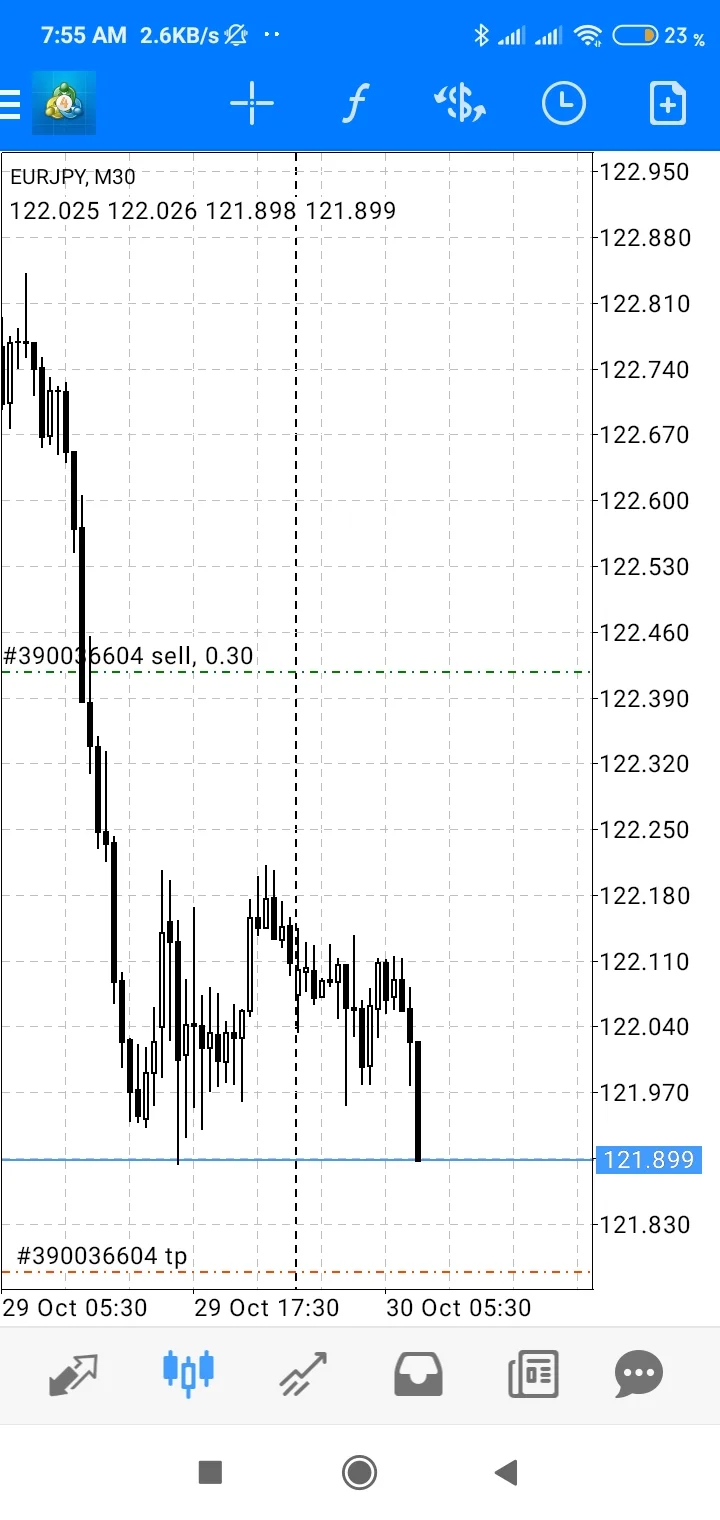The width and height of the screenshot is (720, 1520).
Task: Change the chart symbol
Action: coord(459,104)
